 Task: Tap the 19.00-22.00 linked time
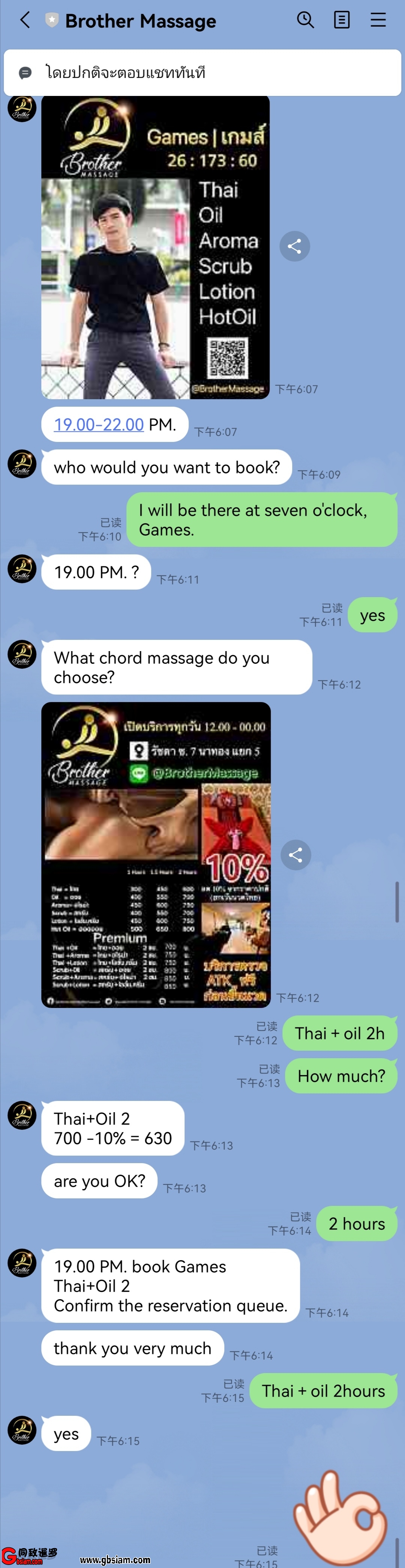click(x=99, y=424)
